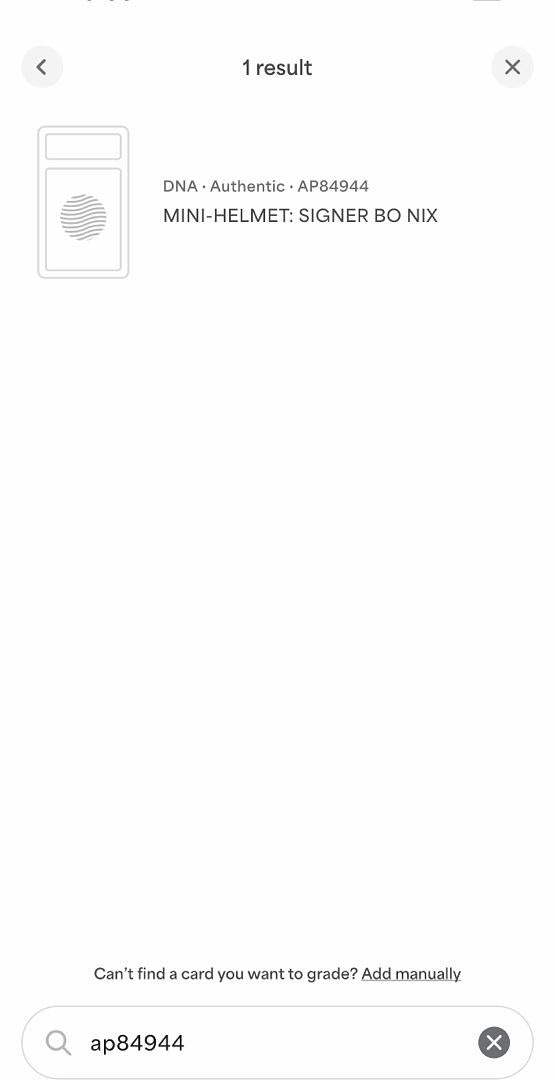
Task: Clear the search text
Action: (494, 1042)
